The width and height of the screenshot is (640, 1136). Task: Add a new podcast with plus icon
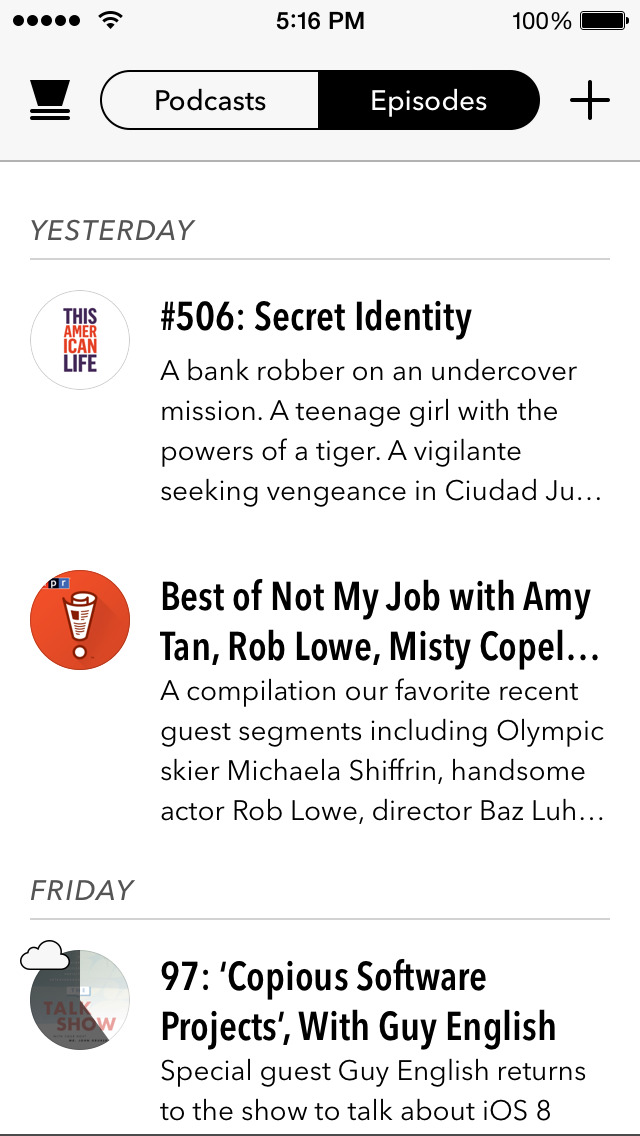(x=589, y=100)
